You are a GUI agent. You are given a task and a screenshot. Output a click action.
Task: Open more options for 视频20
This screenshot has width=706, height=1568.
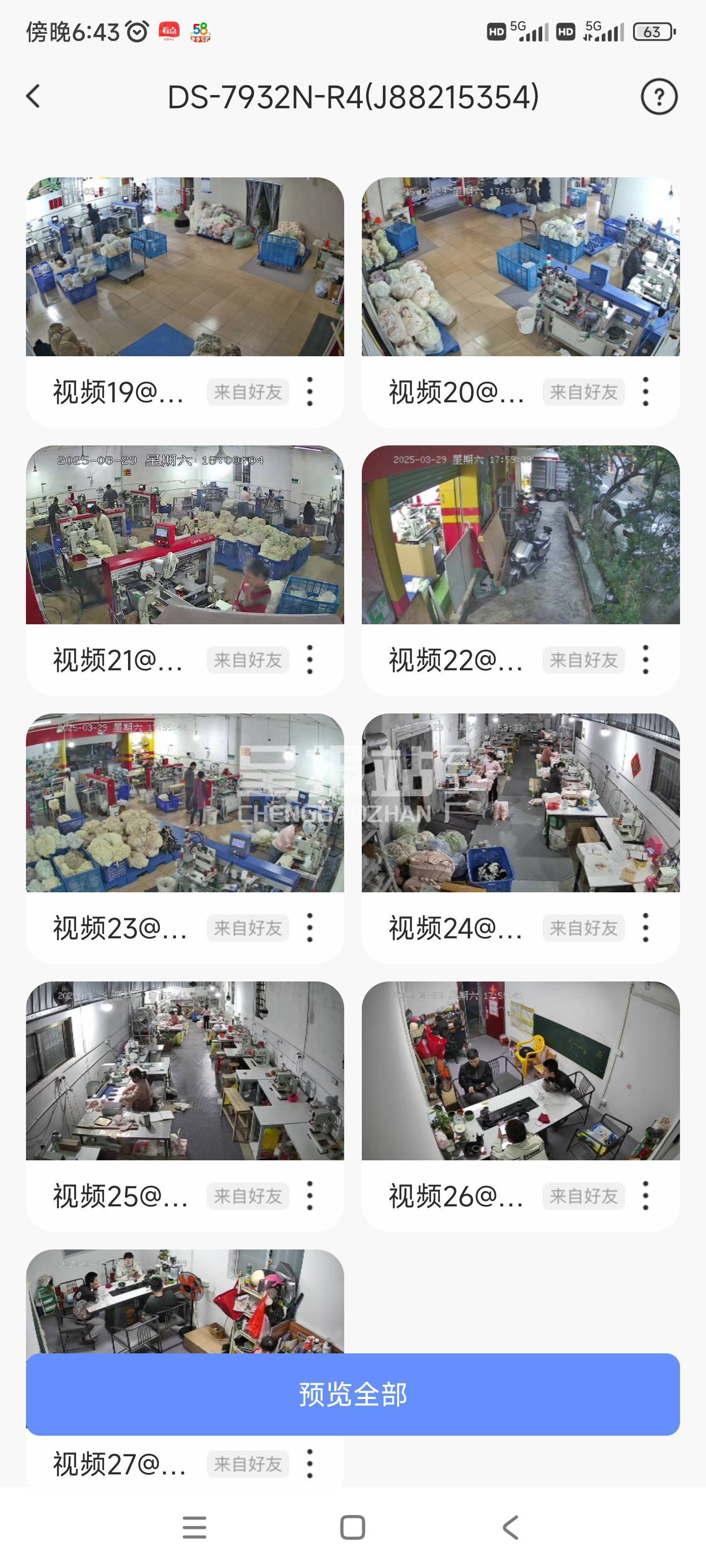coord(646,392)
